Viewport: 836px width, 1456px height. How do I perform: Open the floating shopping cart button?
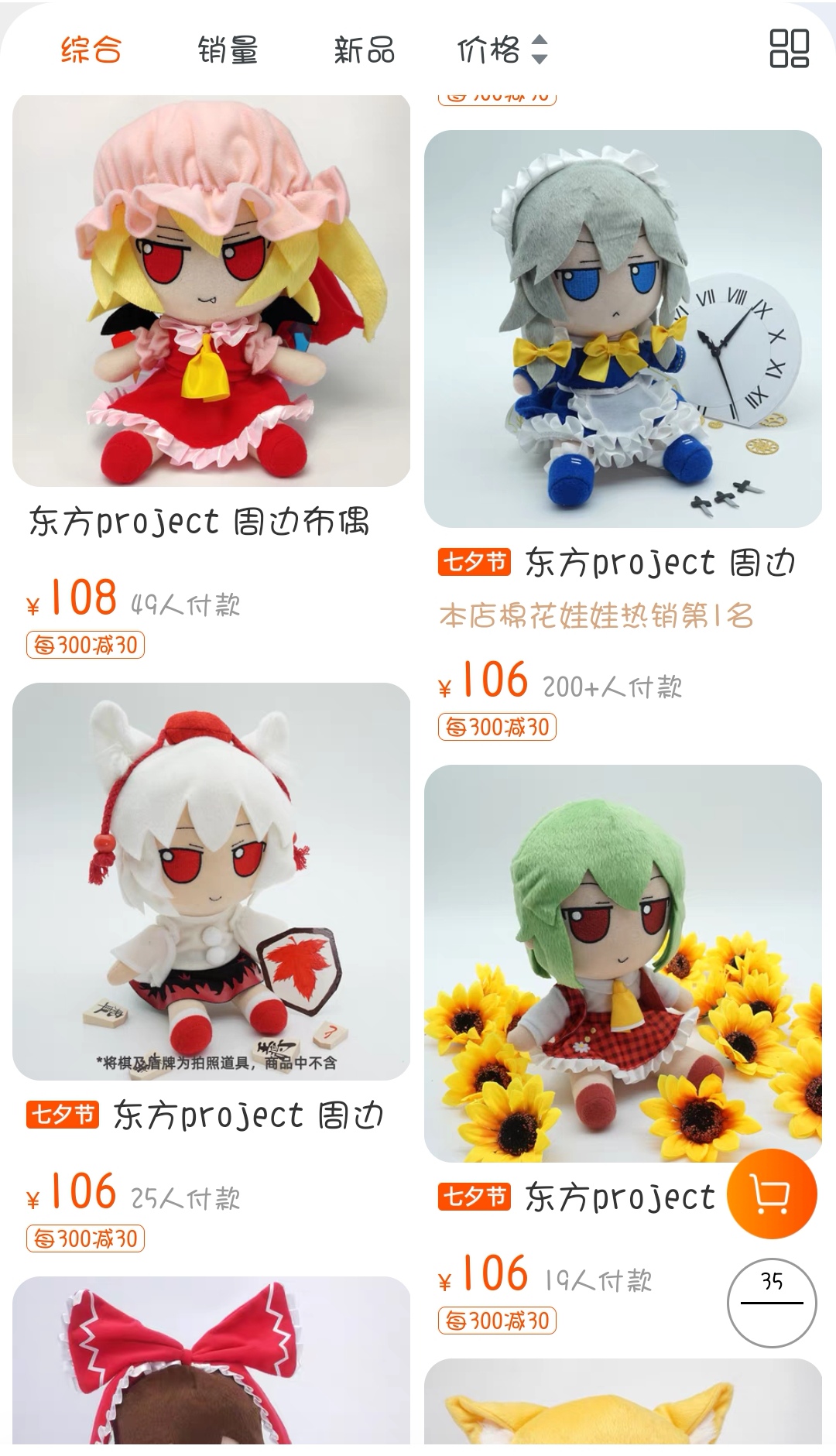(x=772, y=1195)
